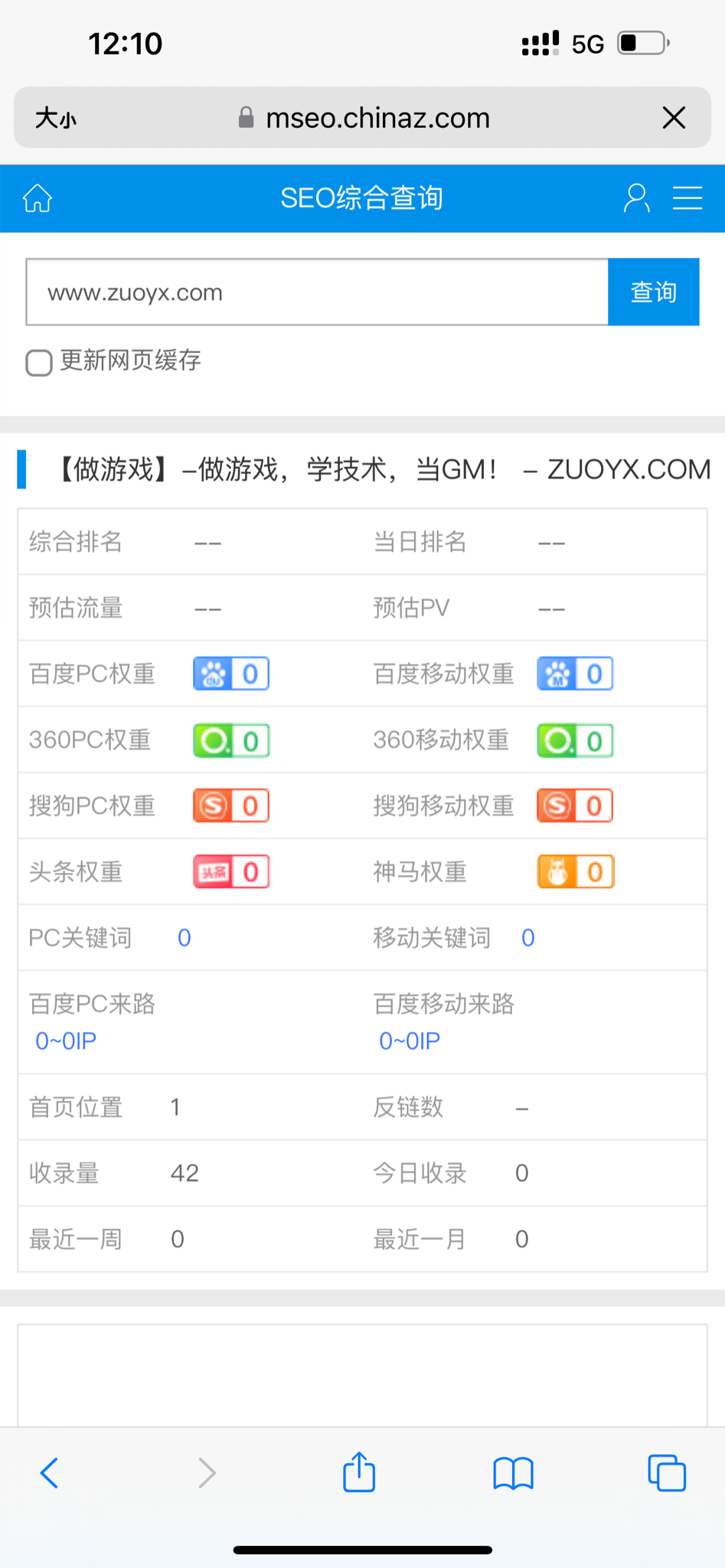The image size is (725, 1568).
Task: Check the 更新网页缓存 checkbox
Action: click(x=39, y=362)
